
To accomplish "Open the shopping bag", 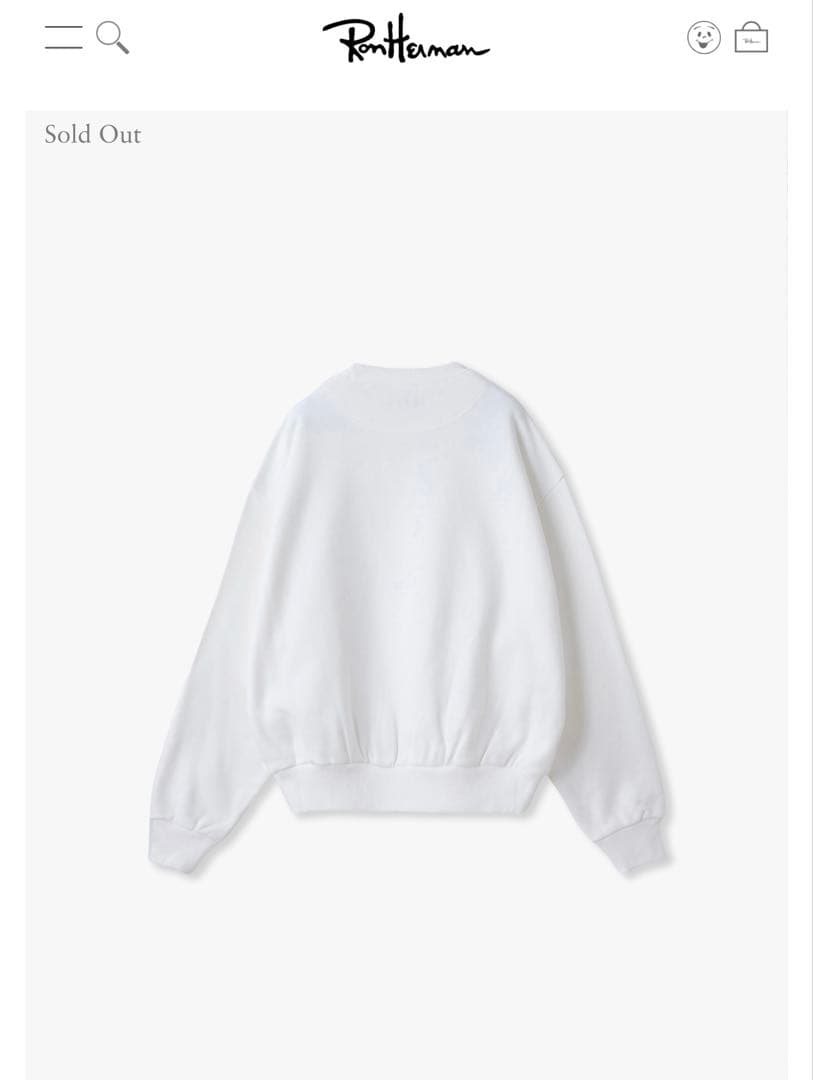I will point(751,38).
